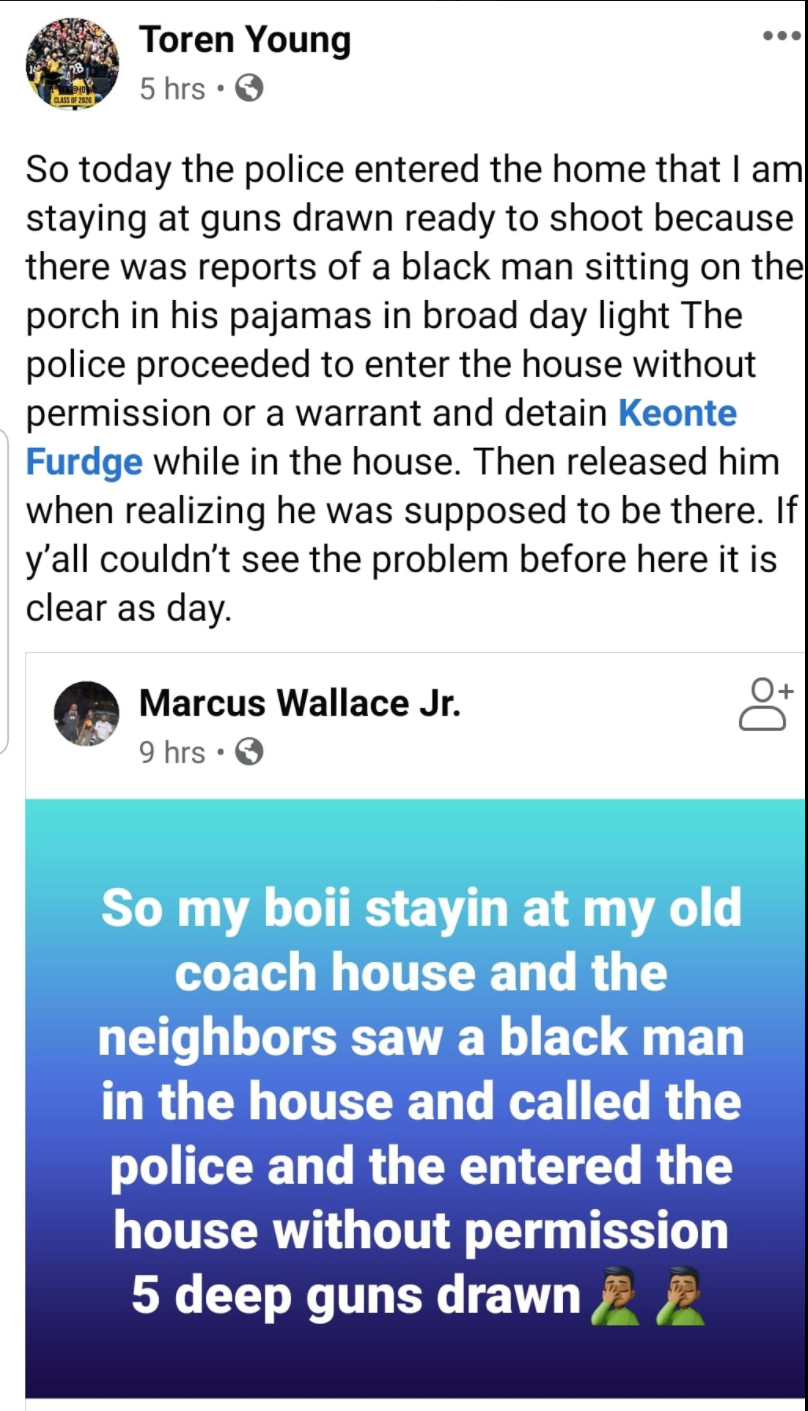Tap the Toren Young name link
Image resolution: width=808 pixels, height=1411 pixels.
tap(245, 40)
